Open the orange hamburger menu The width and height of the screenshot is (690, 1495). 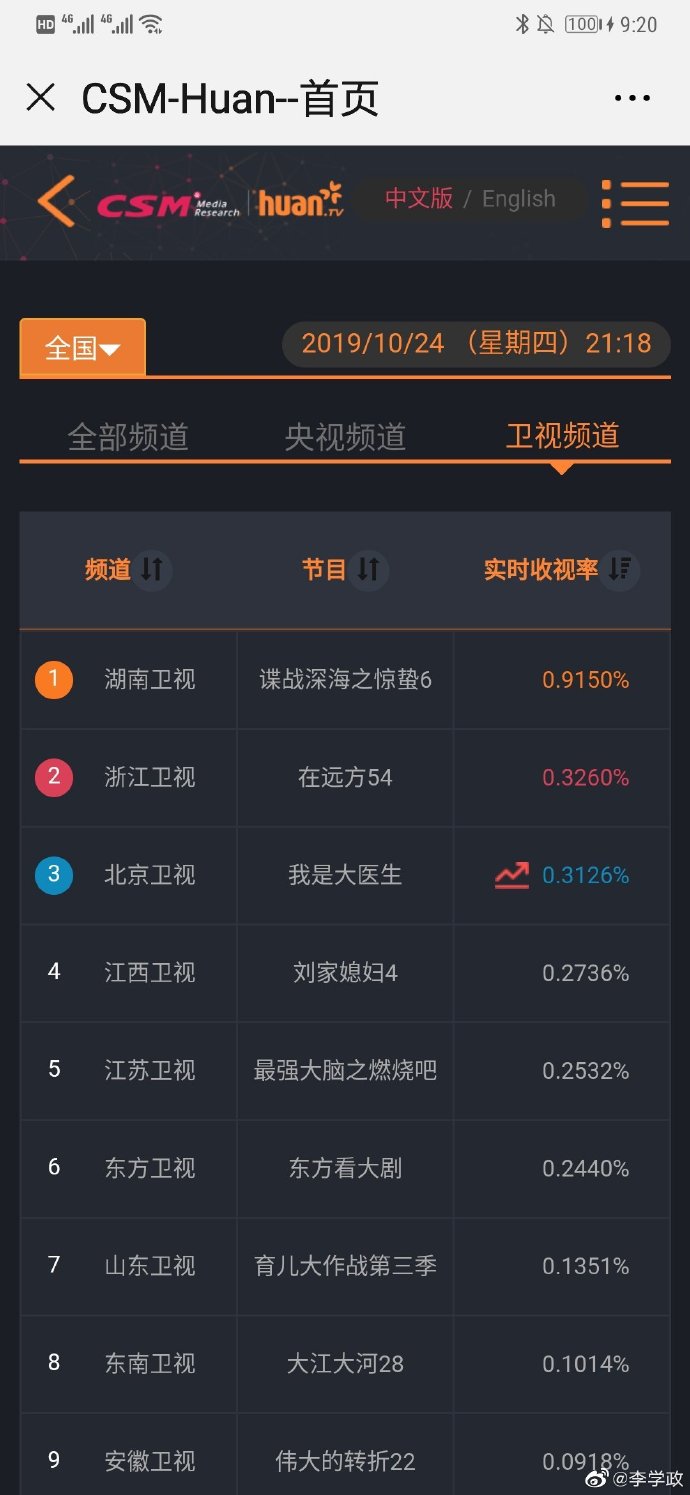[x=636, y=203]
